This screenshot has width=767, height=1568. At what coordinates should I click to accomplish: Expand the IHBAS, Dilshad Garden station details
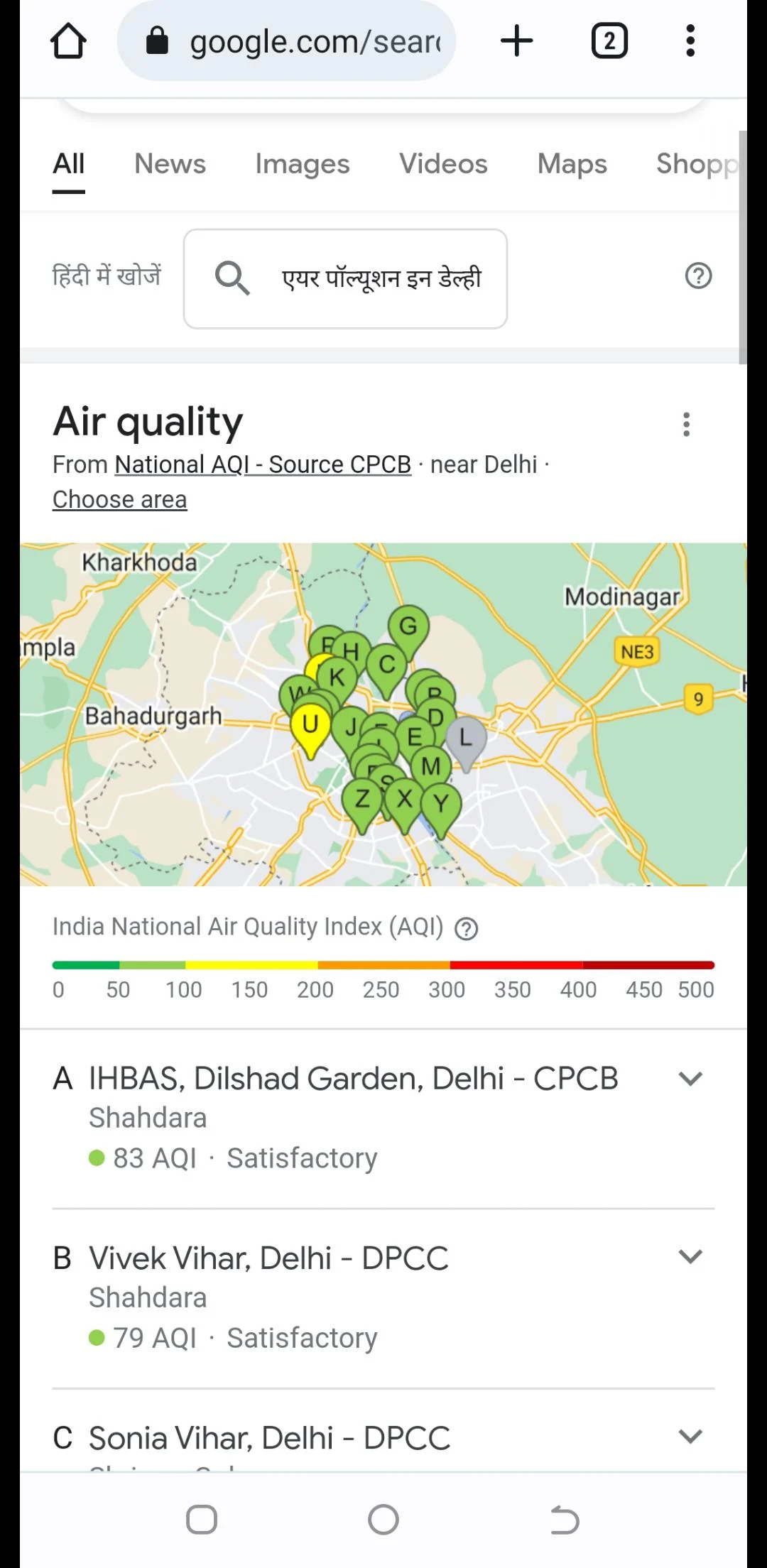pos(690,1079)
